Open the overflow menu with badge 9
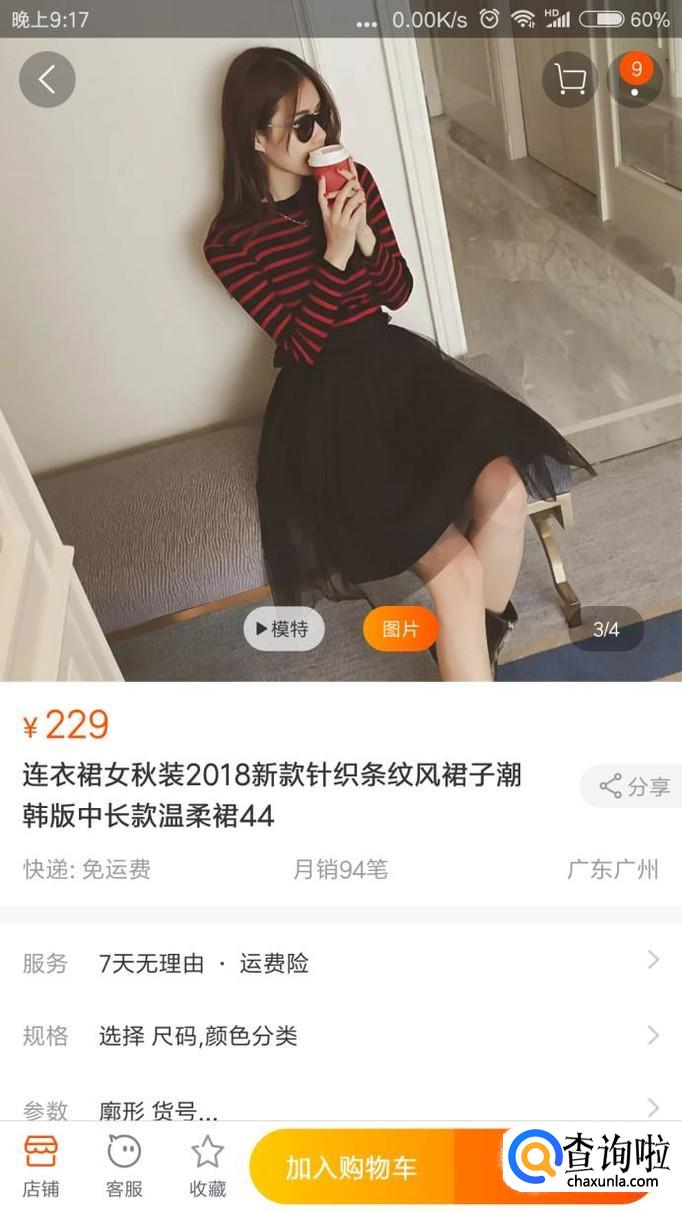The height and width of the screenshot is (1212, 682). 635,80
